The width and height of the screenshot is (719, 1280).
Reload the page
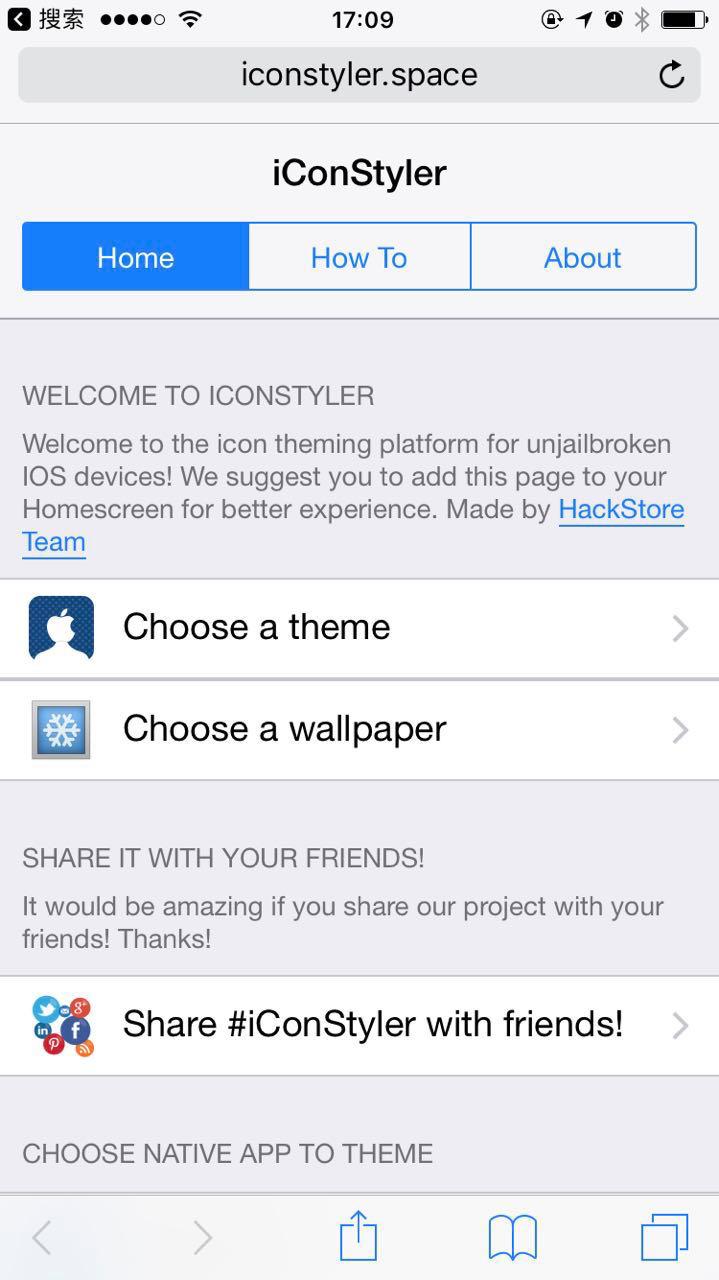[x=671, y=75]
